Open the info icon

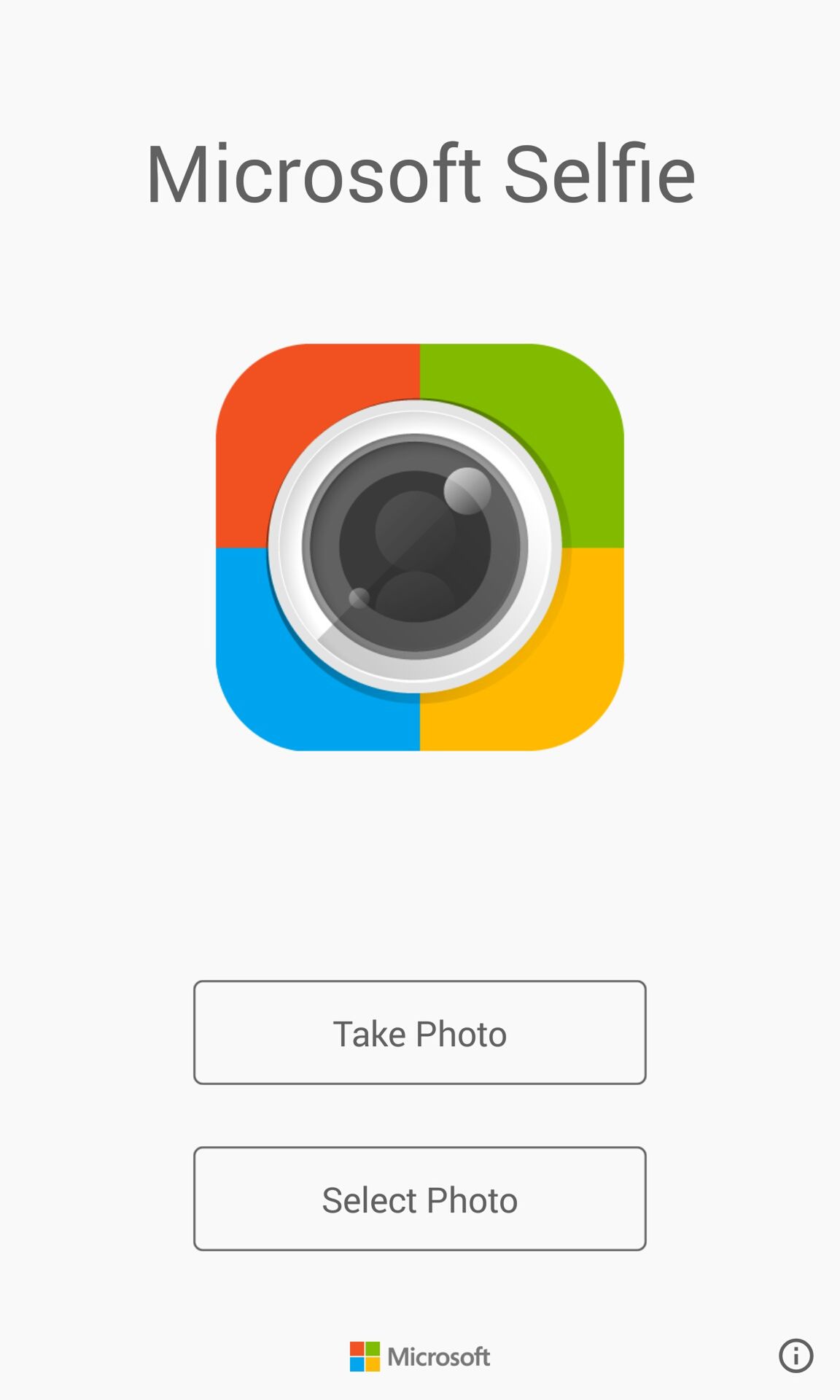click(796, 1356)
